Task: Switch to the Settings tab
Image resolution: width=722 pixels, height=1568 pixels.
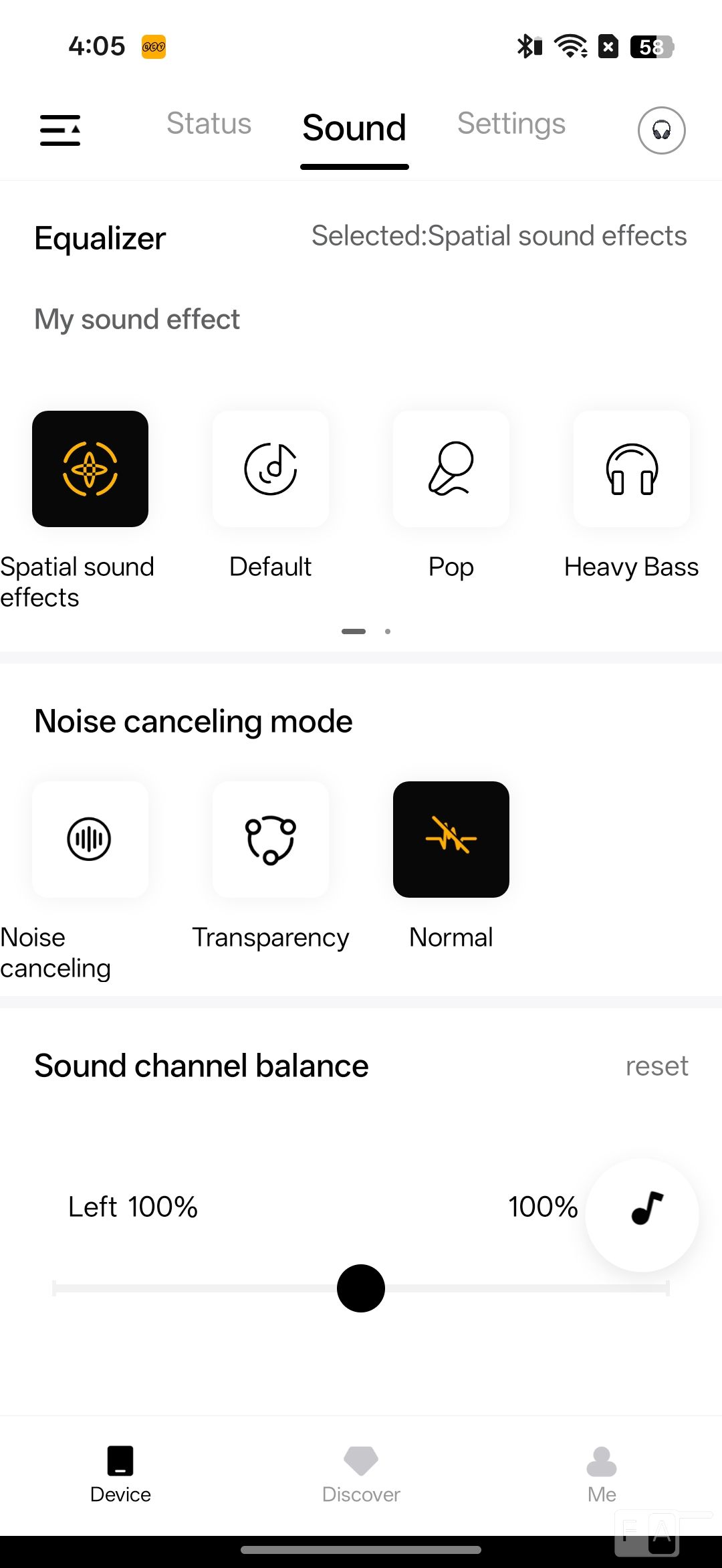Action: pyautogui.click(x=511, y=124)
